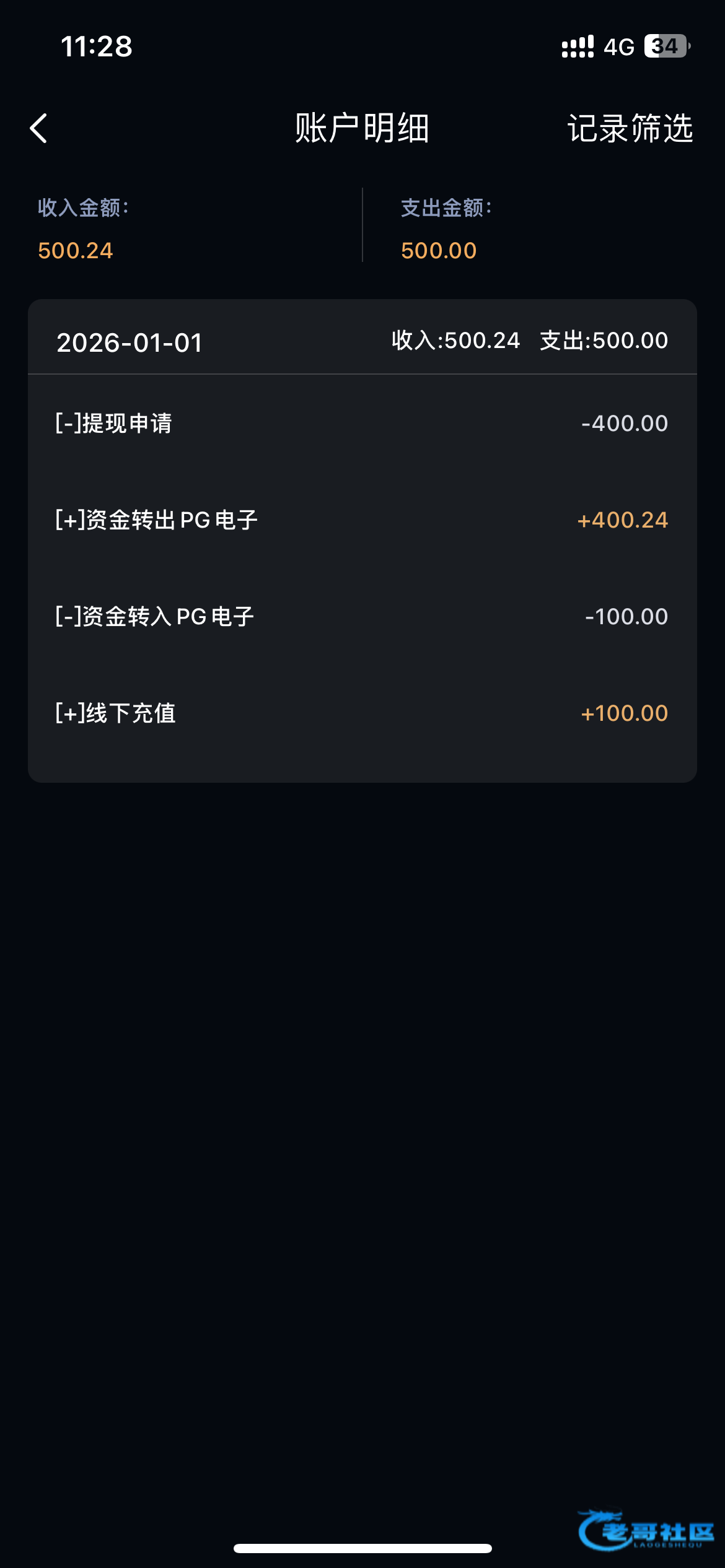
Task: Open the 提现申请 transaction record
Action: (x=362, y=424)
